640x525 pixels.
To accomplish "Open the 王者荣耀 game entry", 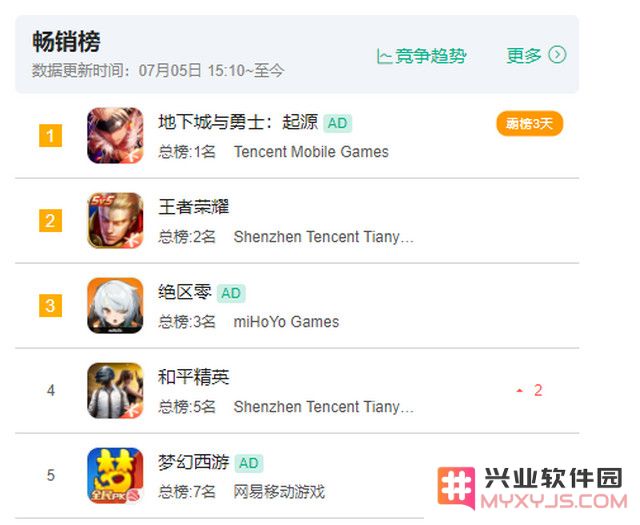I will point(194,207).
